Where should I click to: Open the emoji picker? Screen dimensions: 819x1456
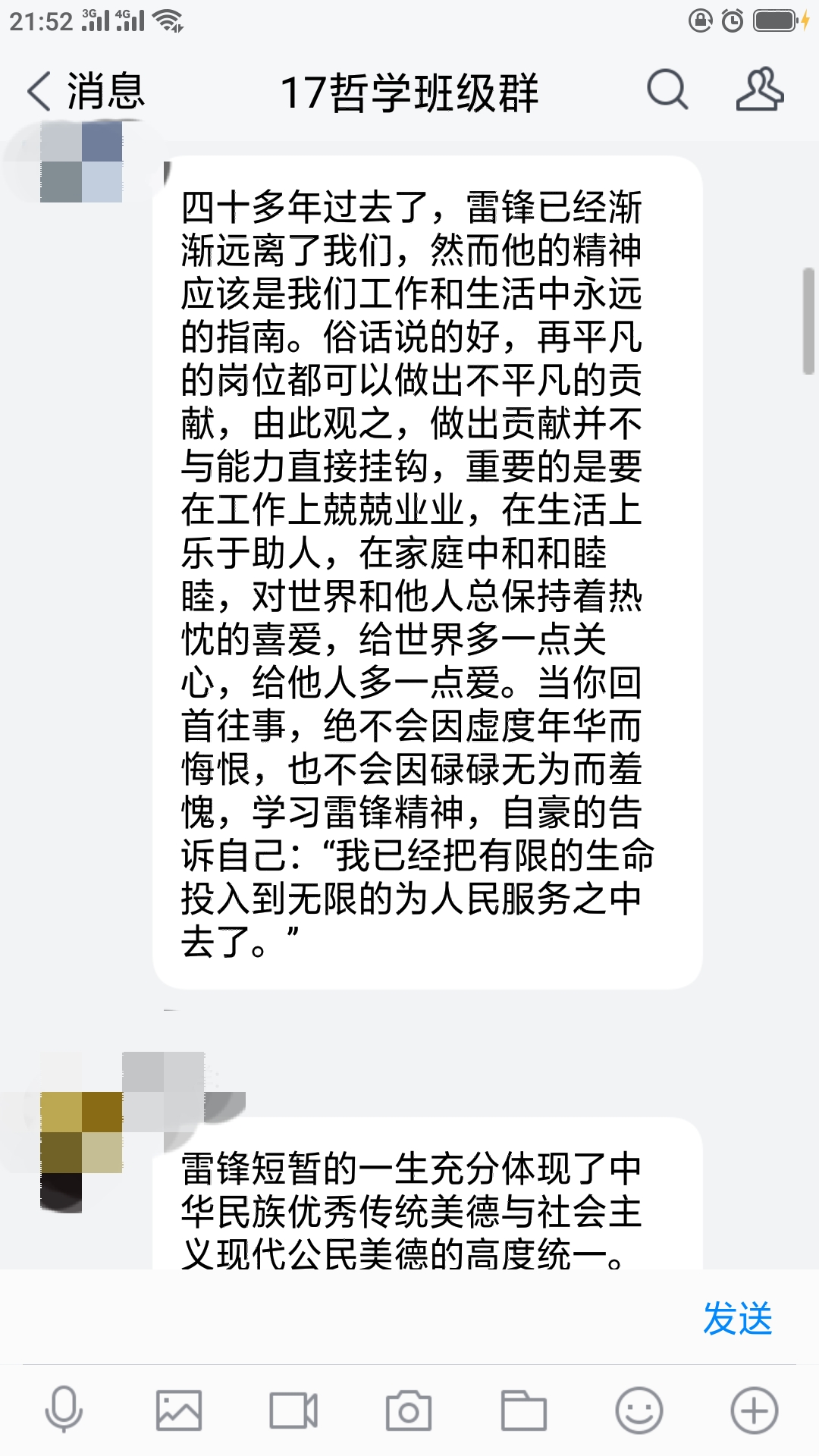pos(639,1410)
